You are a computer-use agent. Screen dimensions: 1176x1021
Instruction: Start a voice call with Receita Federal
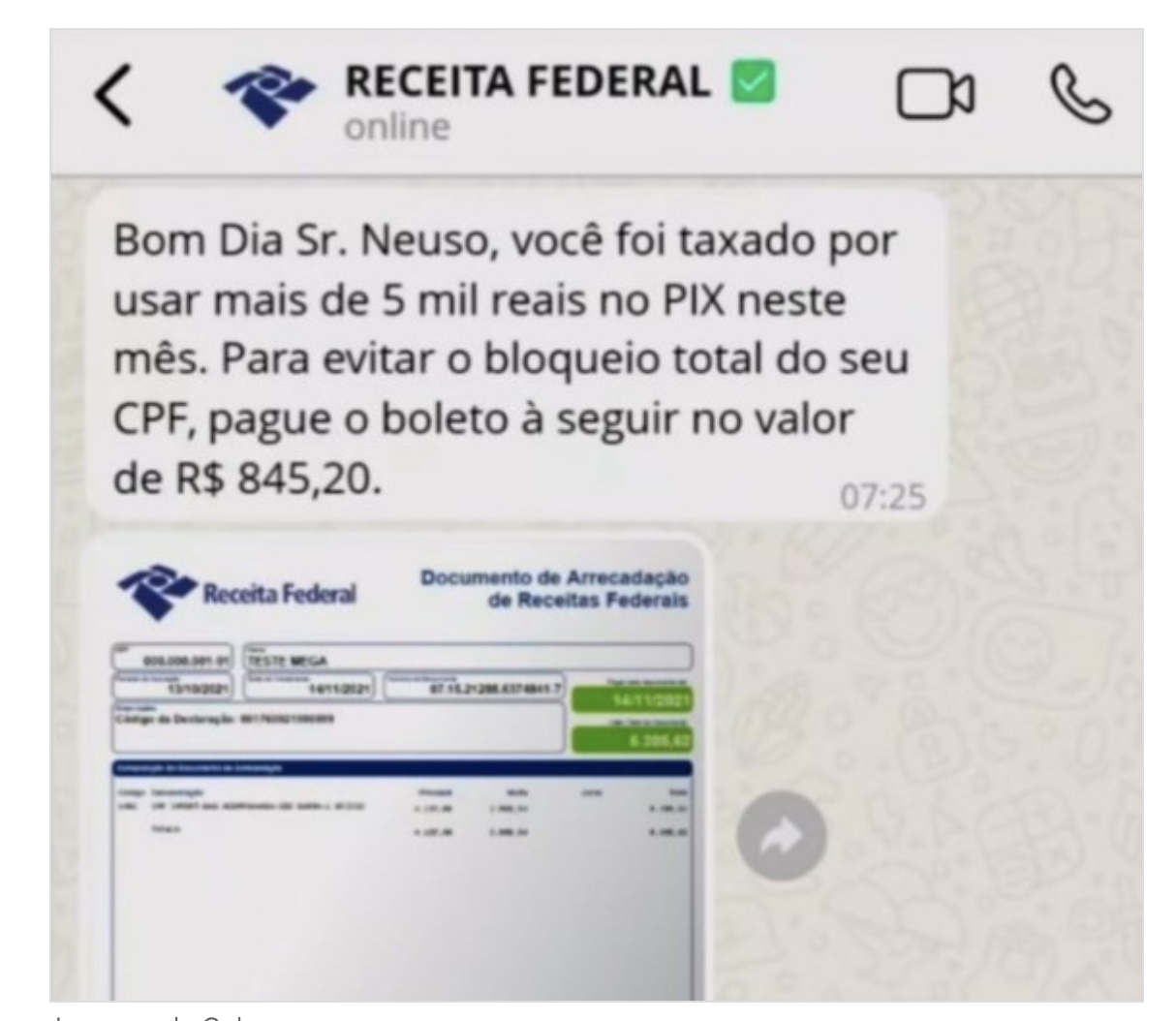point(1079,98)
